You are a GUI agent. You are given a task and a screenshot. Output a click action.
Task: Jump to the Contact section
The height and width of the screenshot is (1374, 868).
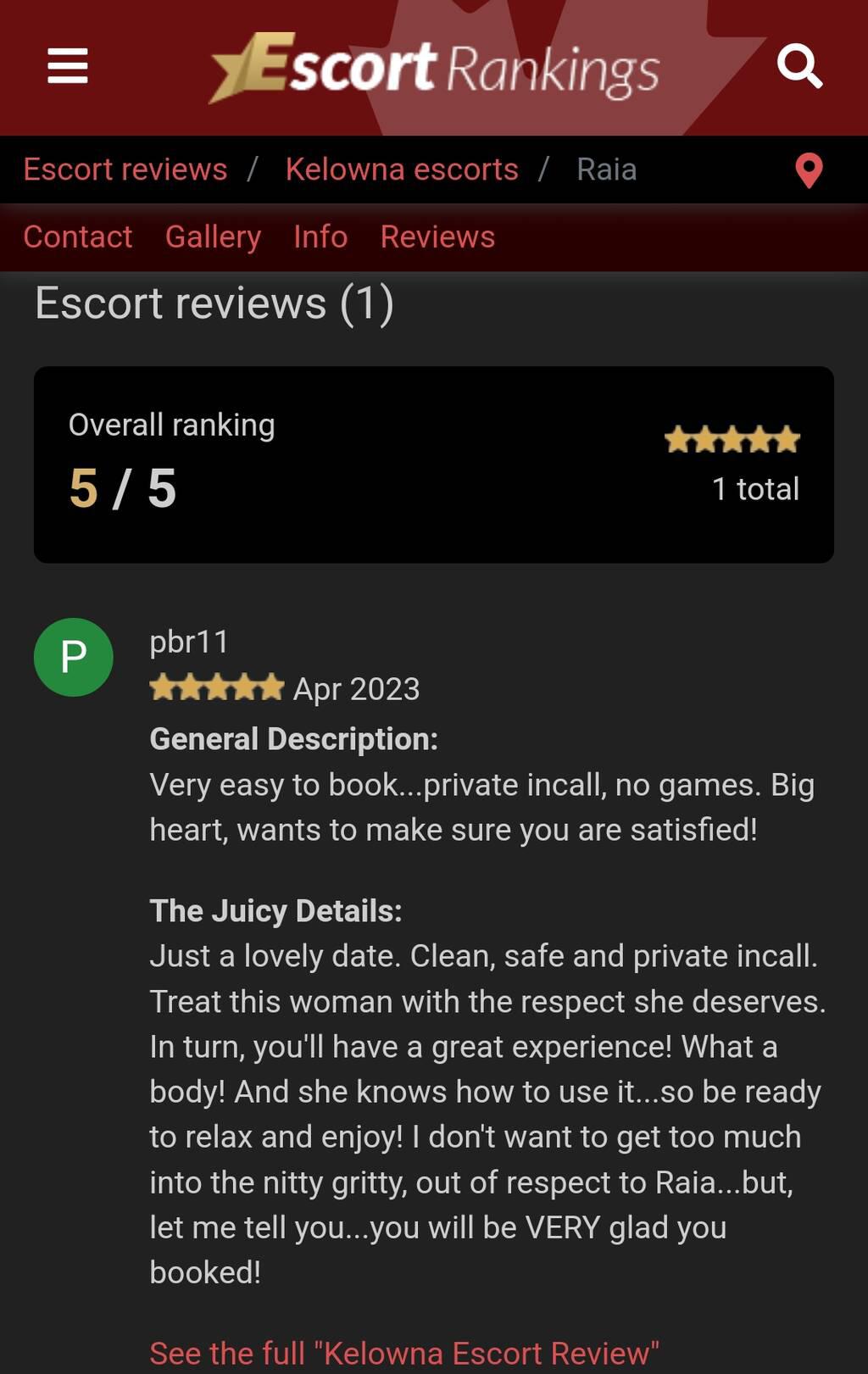pos(78,237)
